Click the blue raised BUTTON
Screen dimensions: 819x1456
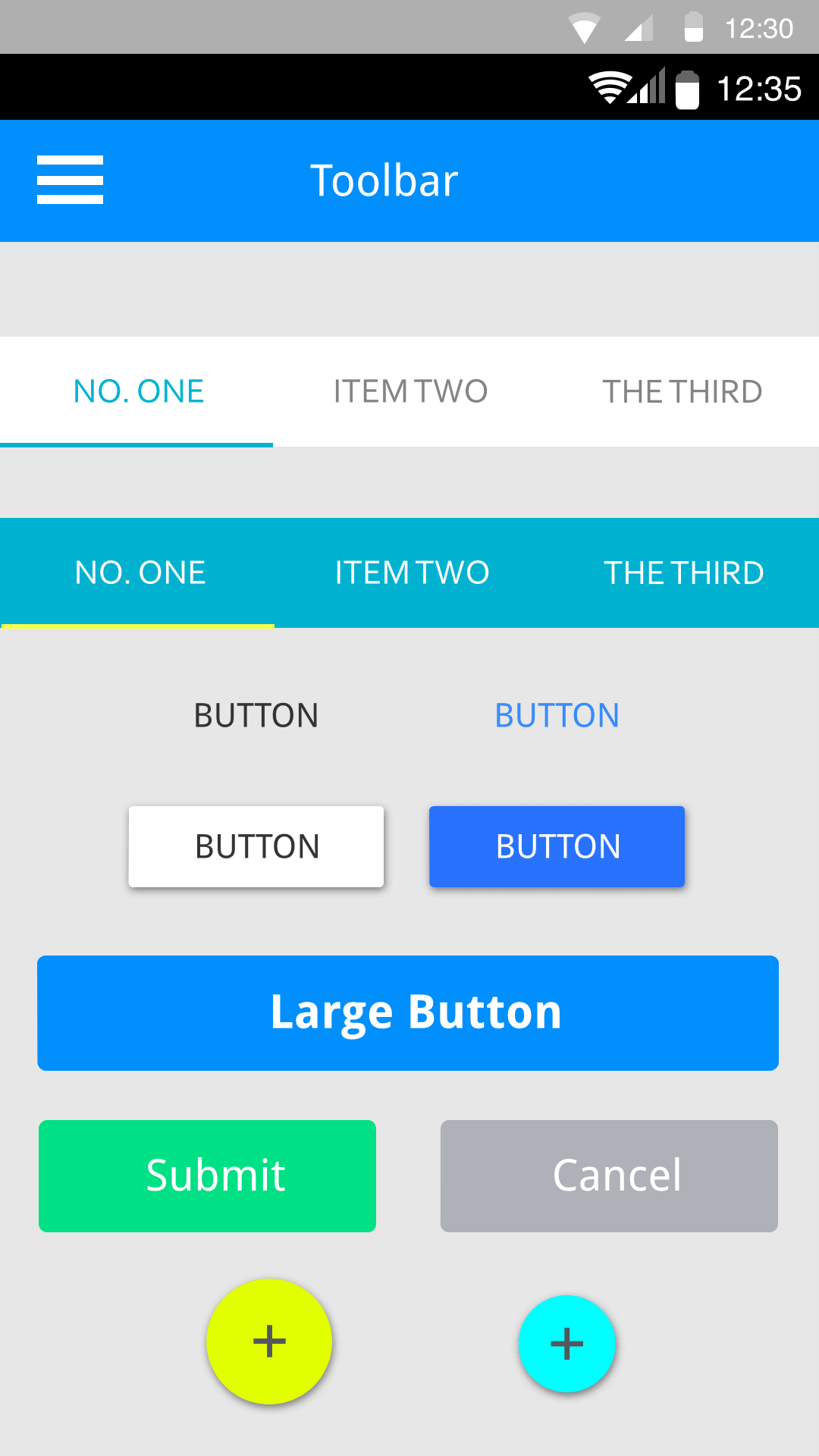pyautogui.click(x=557, y=846)
